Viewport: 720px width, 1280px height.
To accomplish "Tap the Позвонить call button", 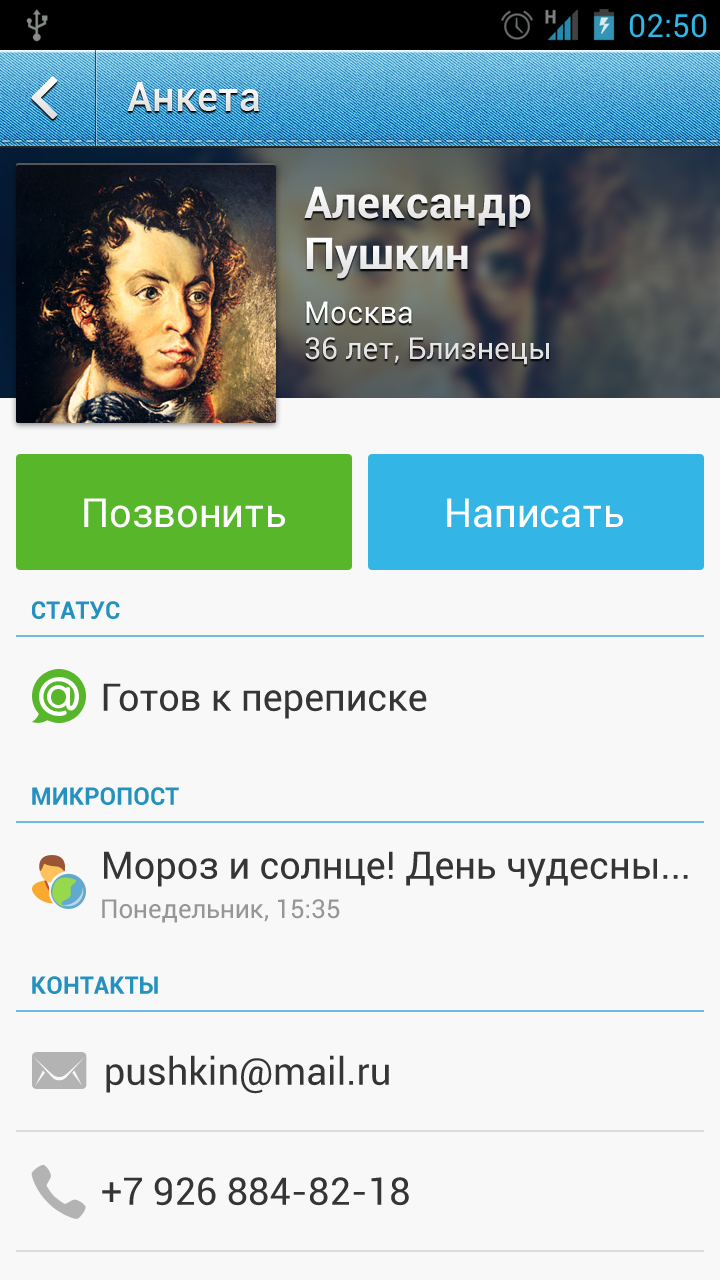I will (184, 513).
